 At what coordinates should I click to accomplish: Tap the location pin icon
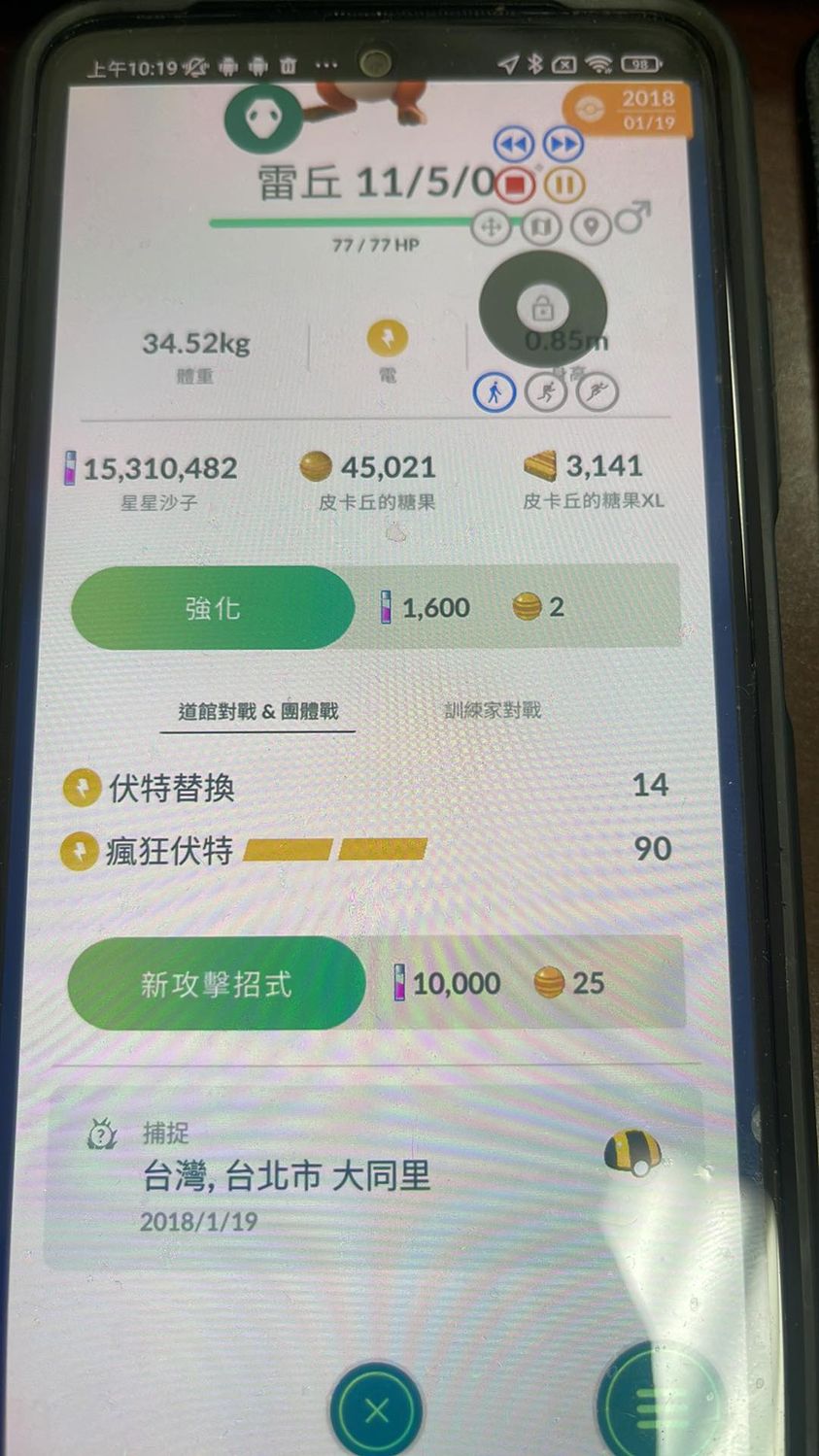click(x=591, y=227)
